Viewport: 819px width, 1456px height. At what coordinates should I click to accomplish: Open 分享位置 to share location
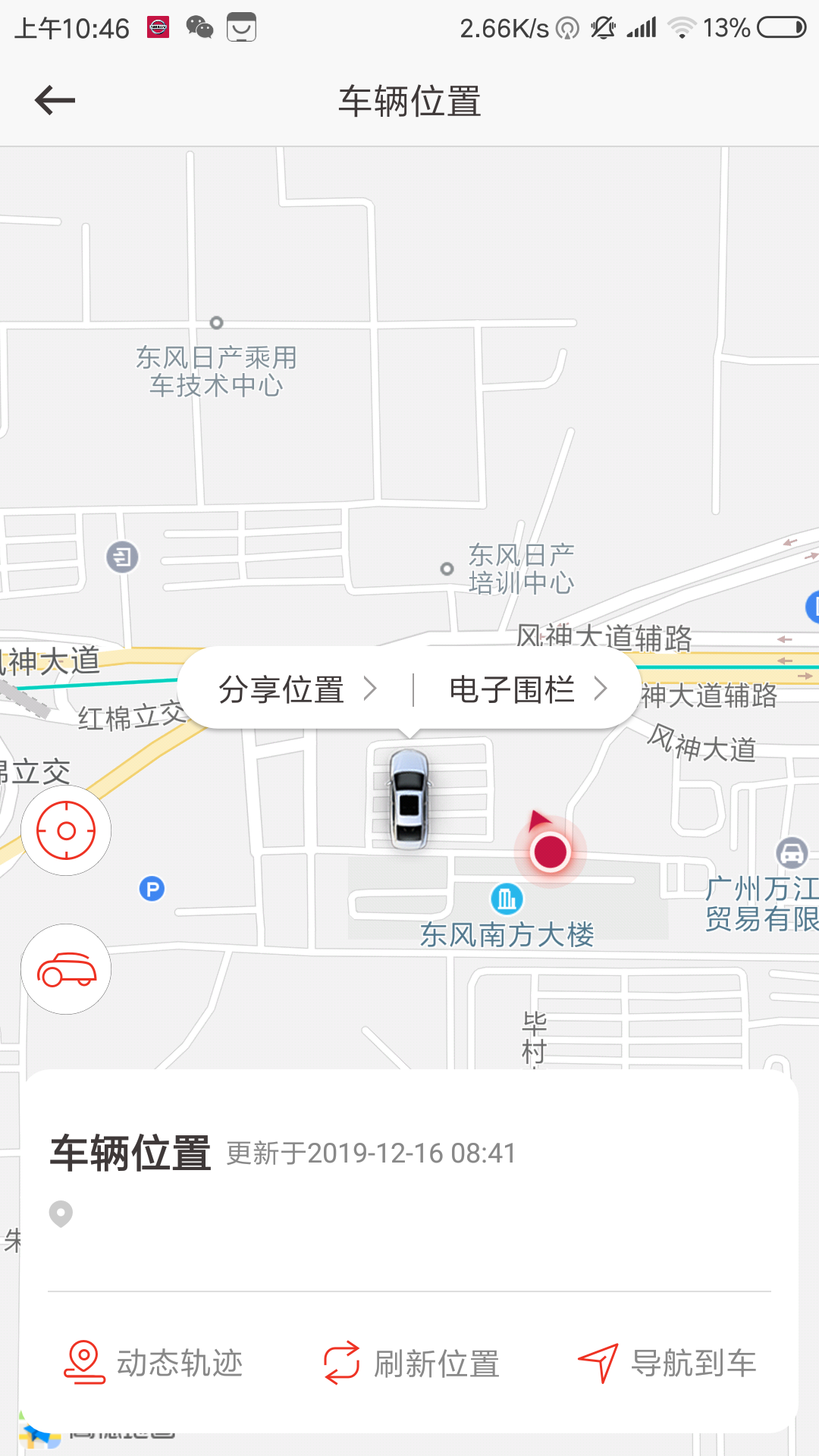(297, 689)
